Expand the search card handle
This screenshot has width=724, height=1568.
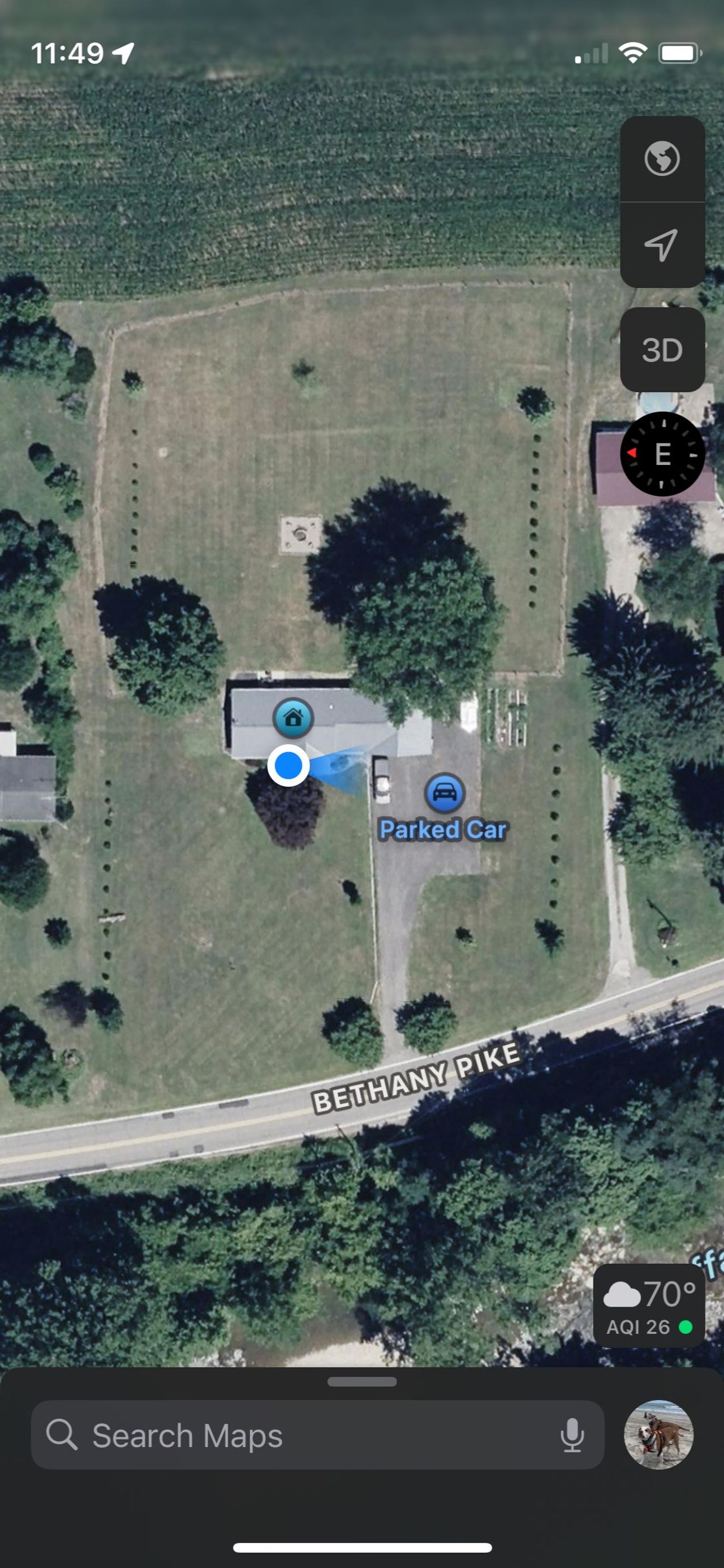[x=361, y=1382]
